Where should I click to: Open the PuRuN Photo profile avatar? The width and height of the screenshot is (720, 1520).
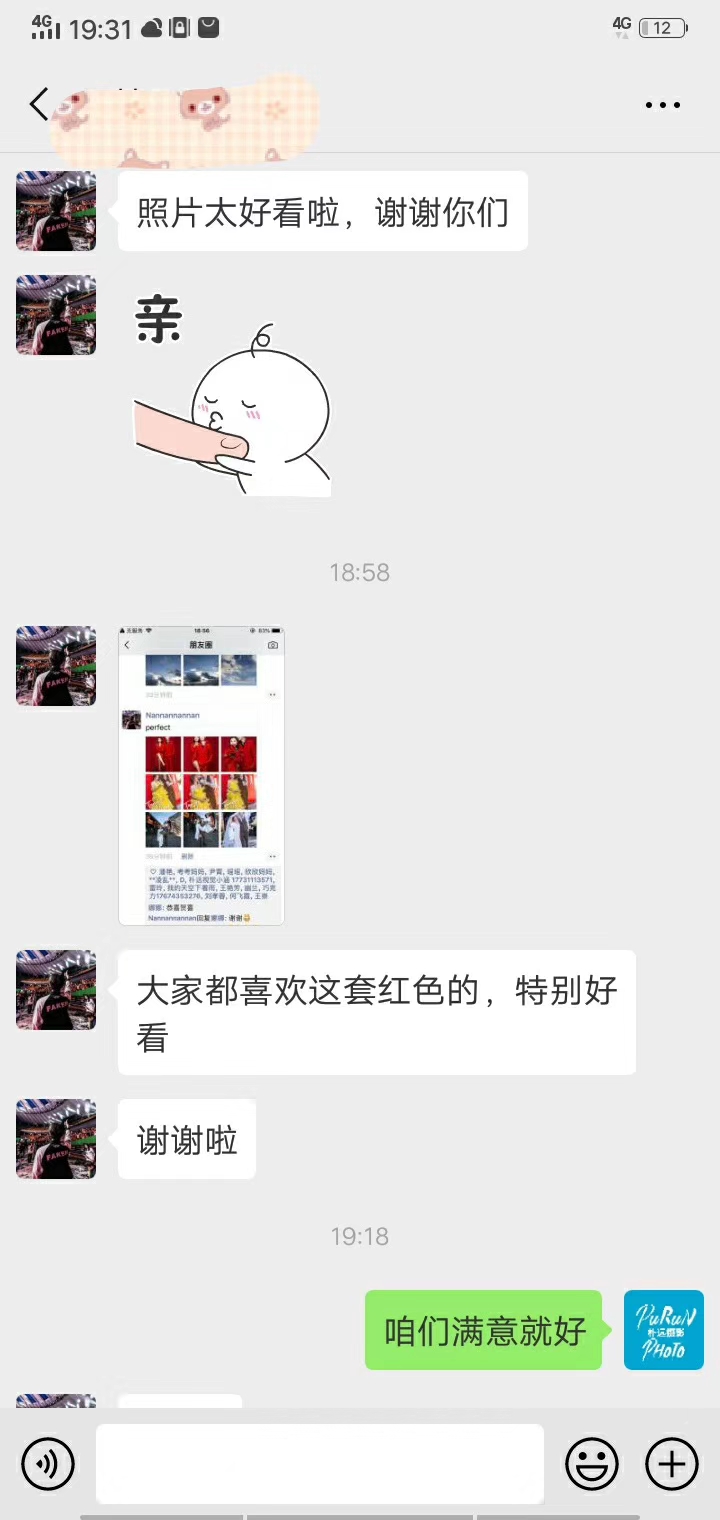click(664, 1330)
